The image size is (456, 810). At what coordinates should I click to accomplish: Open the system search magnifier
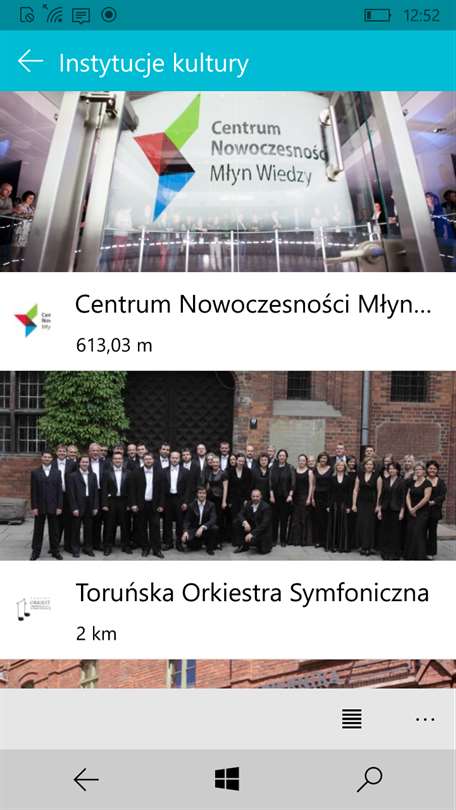[370, 780]
